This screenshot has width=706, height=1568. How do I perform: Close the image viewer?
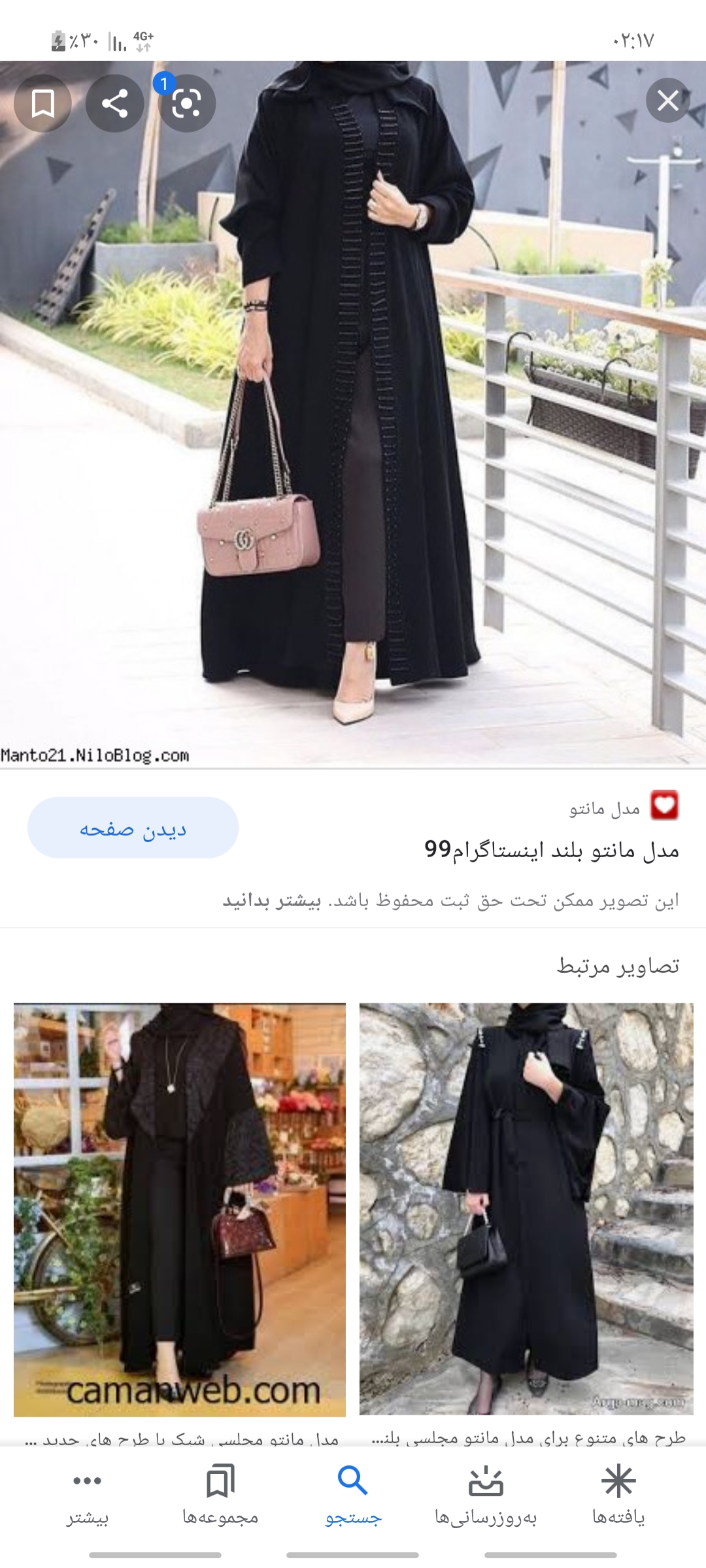667,101
